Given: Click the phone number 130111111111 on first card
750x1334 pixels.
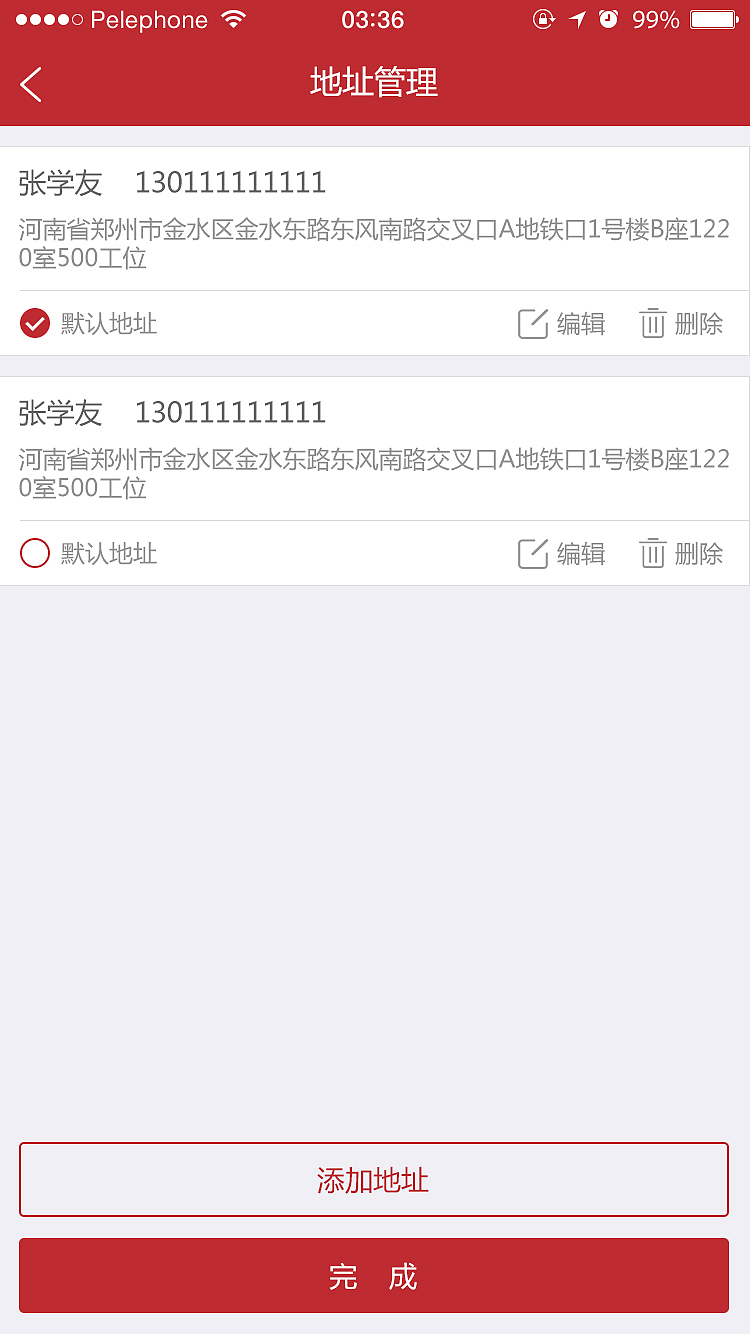Looking at the screenshot, I should 229,182.
